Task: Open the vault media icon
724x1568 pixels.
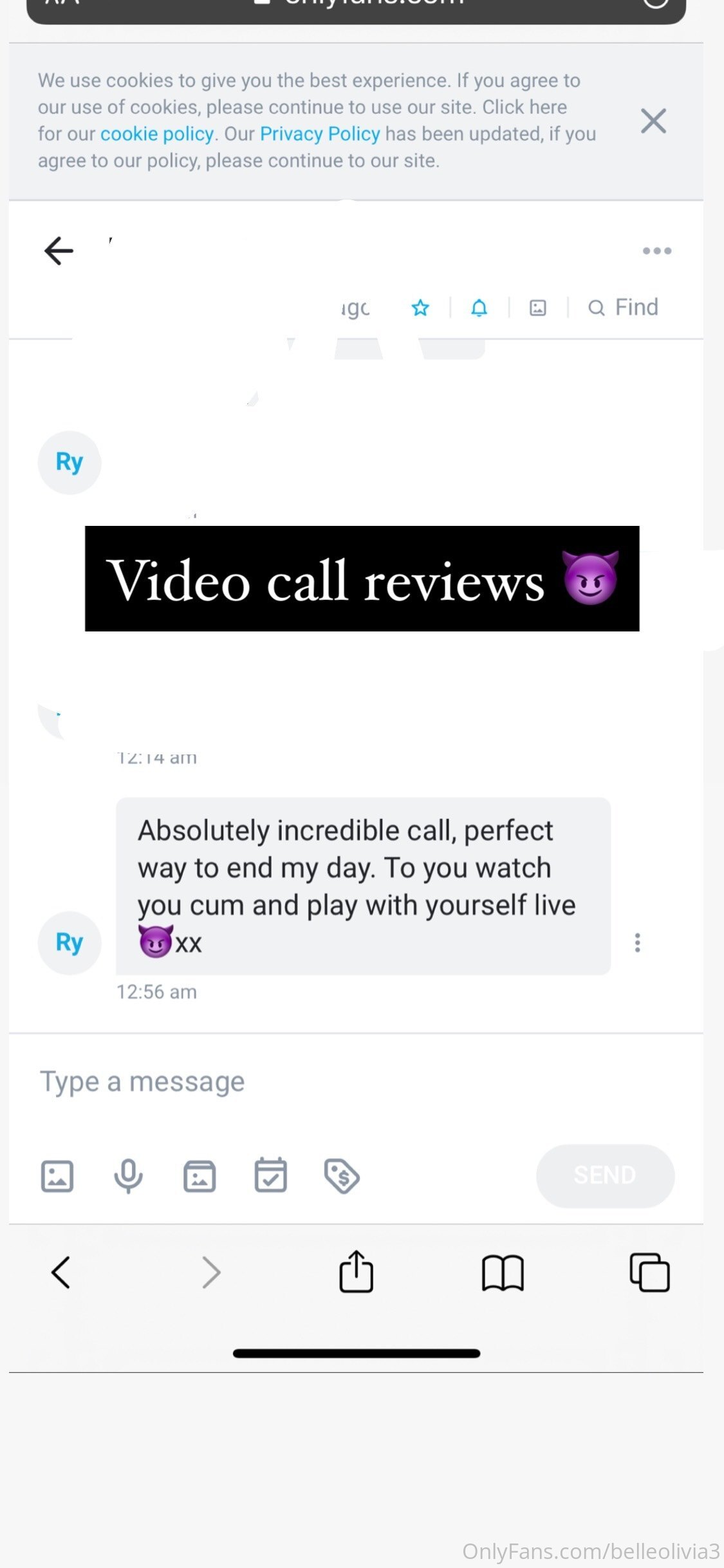Action: [x=200, y=1176]
